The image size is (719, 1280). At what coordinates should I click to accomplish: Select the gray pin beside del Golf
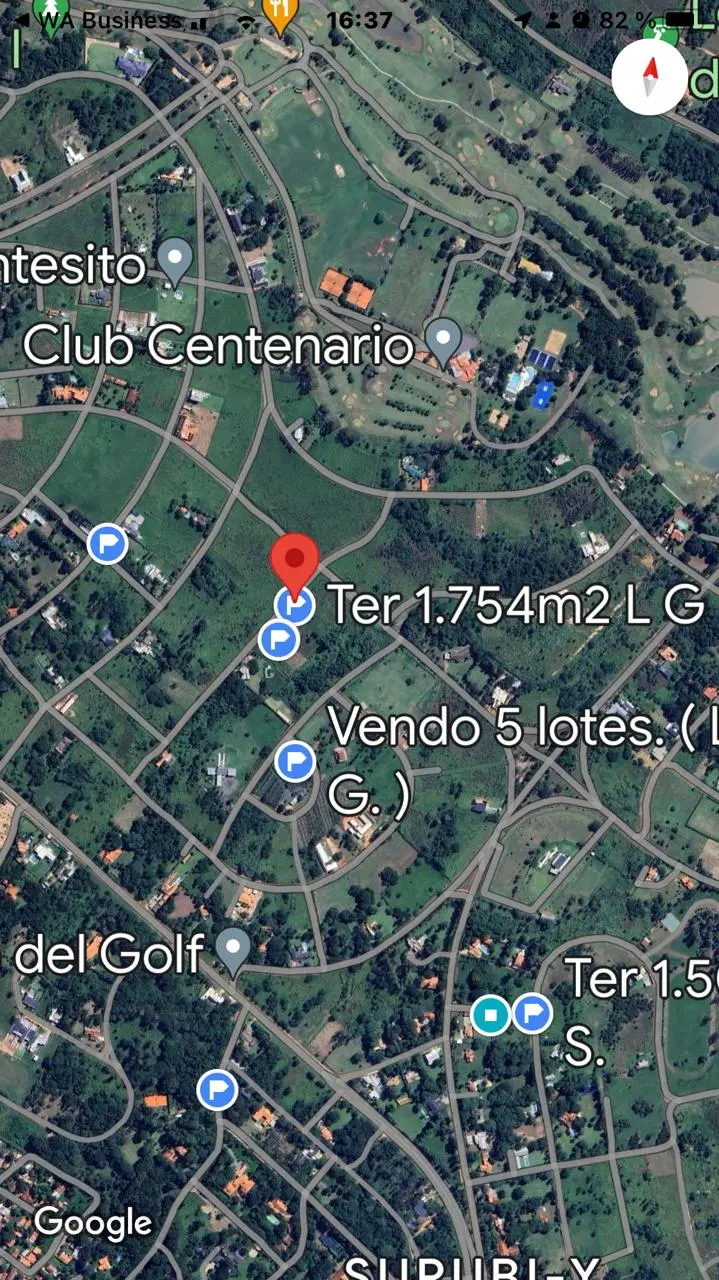pyautogui.click(x=234, y=952)
